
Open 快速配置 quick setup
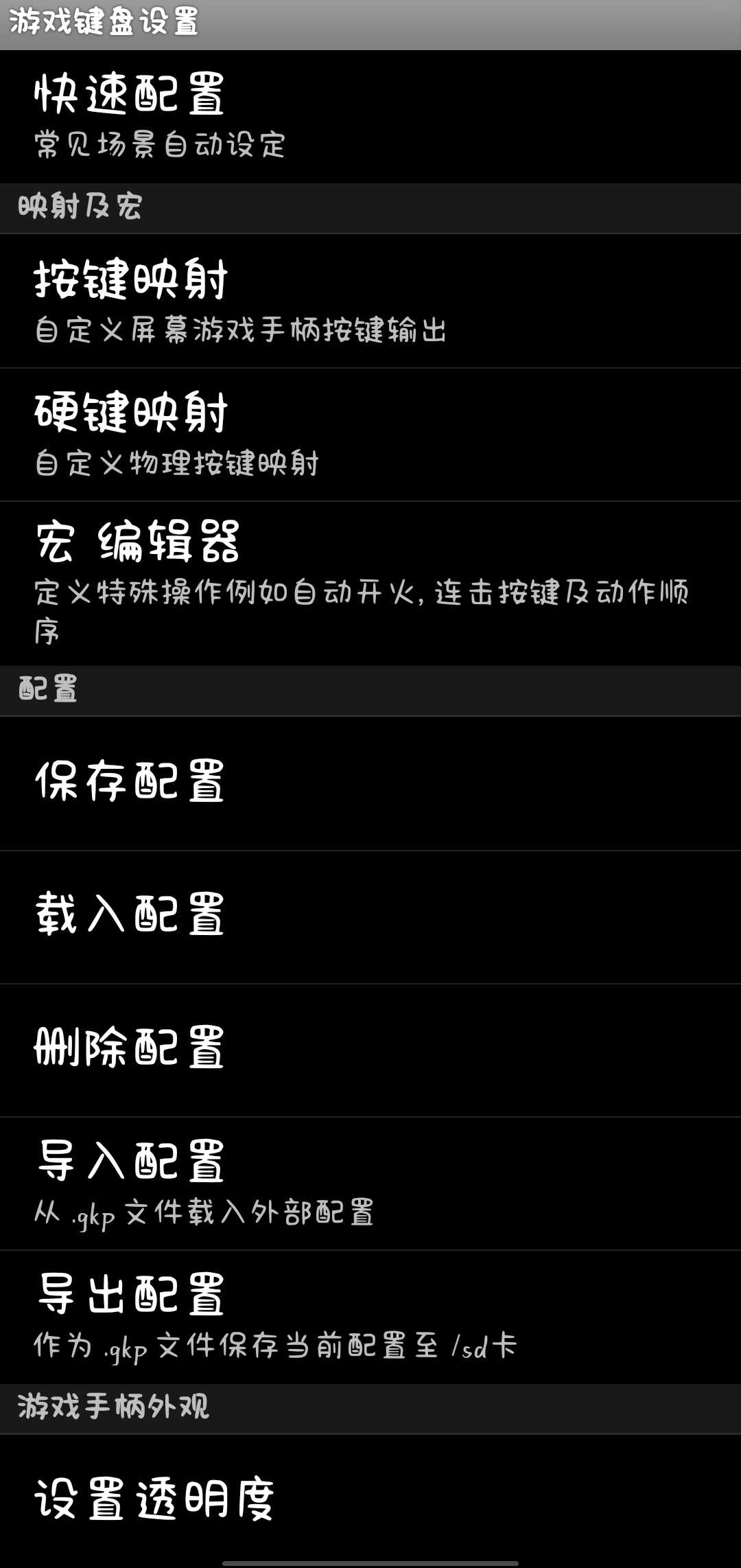click(x=370, y=117)
